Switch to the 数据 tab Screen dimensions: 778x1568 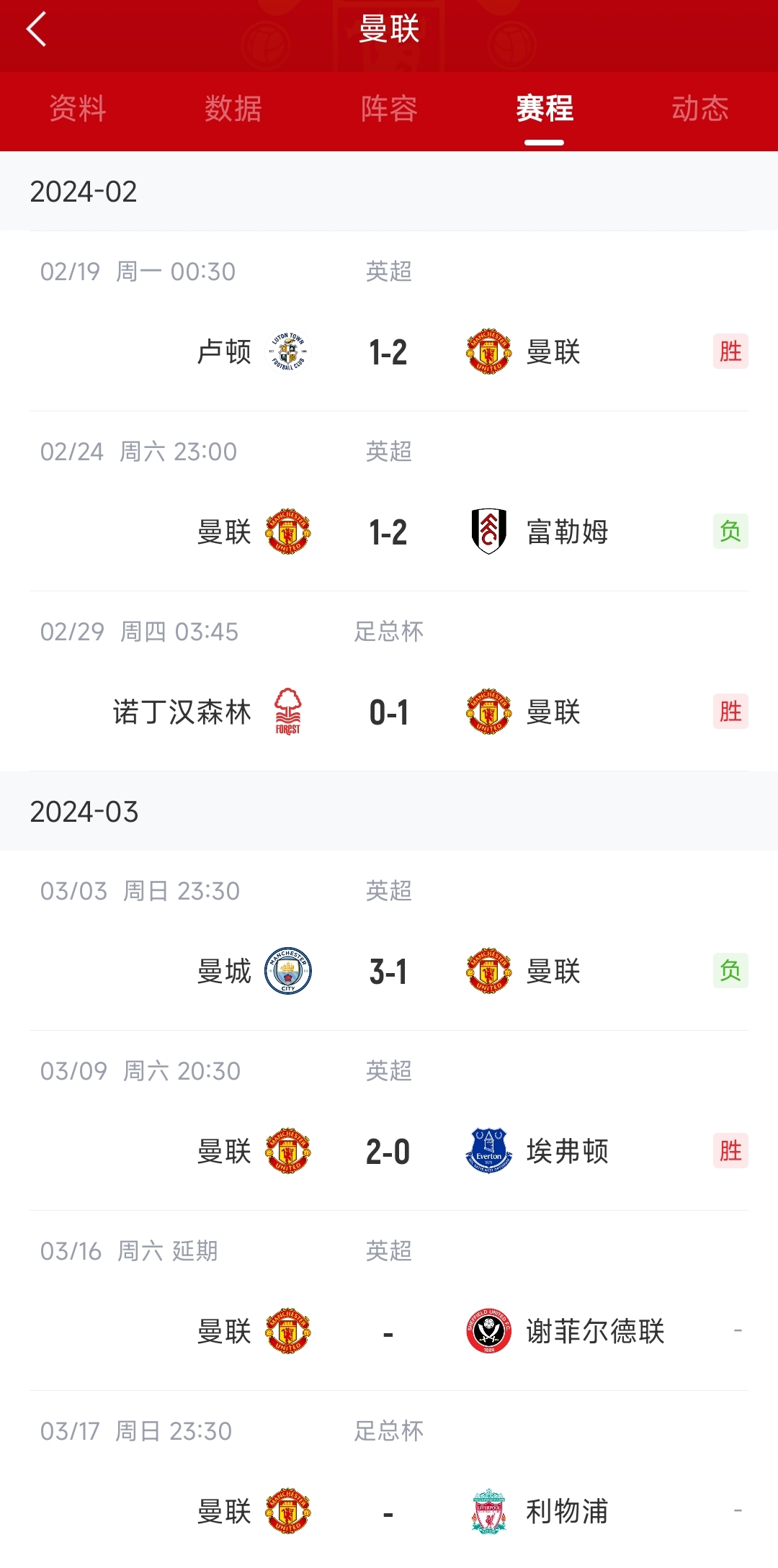233,109
